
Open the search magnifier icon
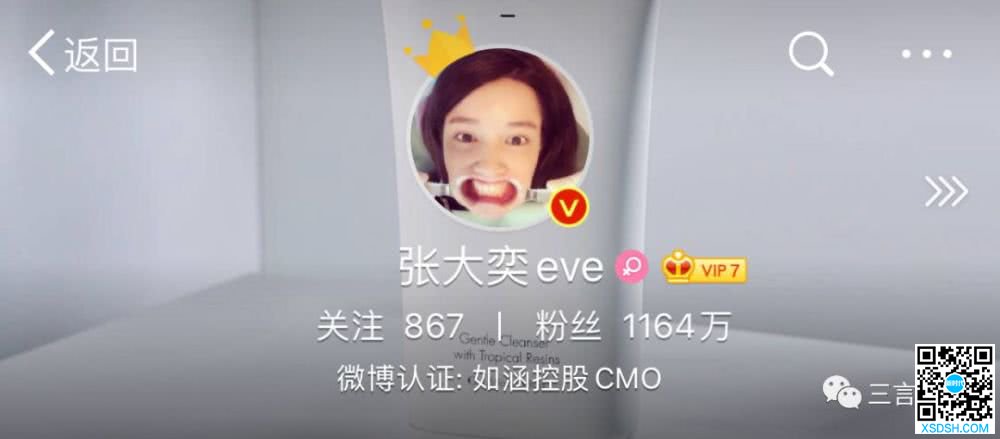[x=810, y=53]
